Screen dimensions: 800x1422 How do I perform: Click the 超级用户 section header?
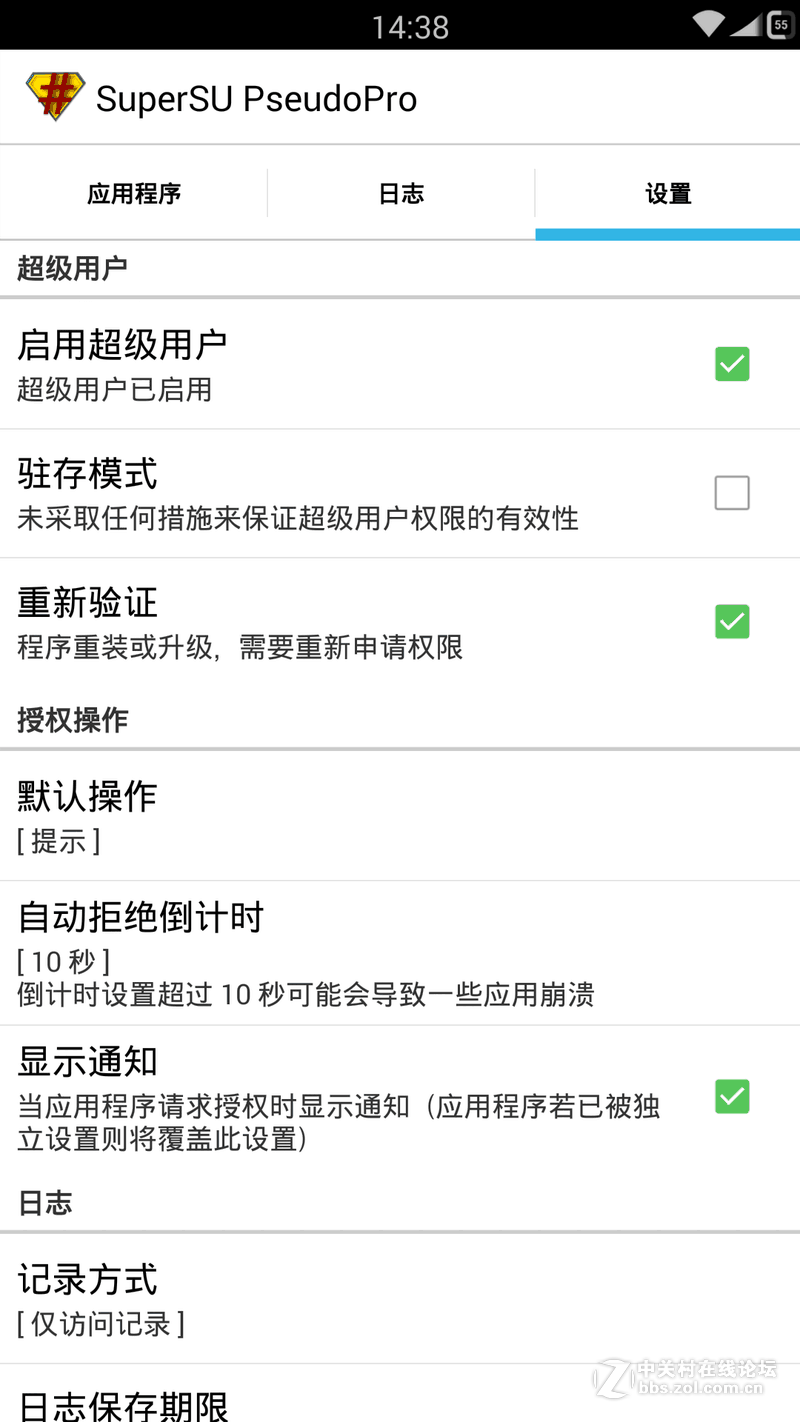click(x=72, y=268)
